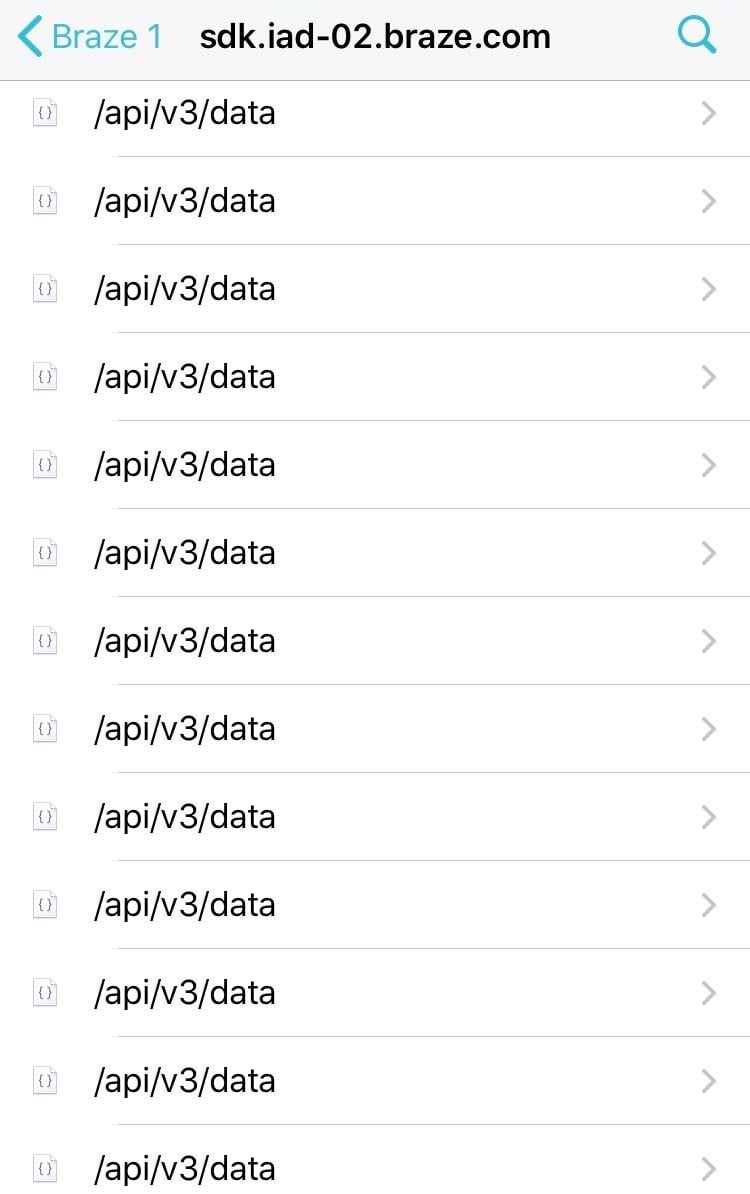Tap the back arrow icon next to Braze 1

[x=27, y=35]
